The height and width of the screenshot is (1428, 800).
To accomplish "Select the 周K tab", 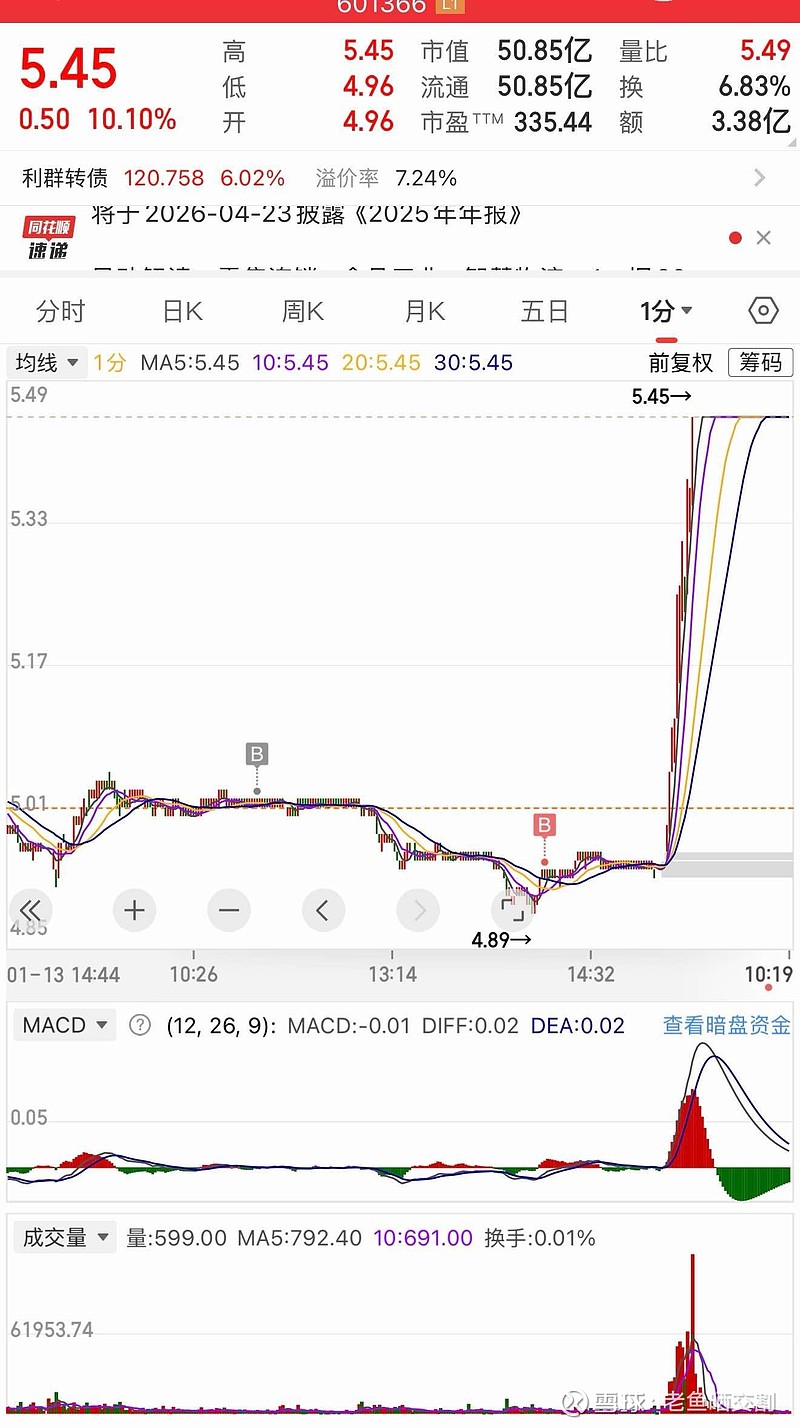I will 302,312.
